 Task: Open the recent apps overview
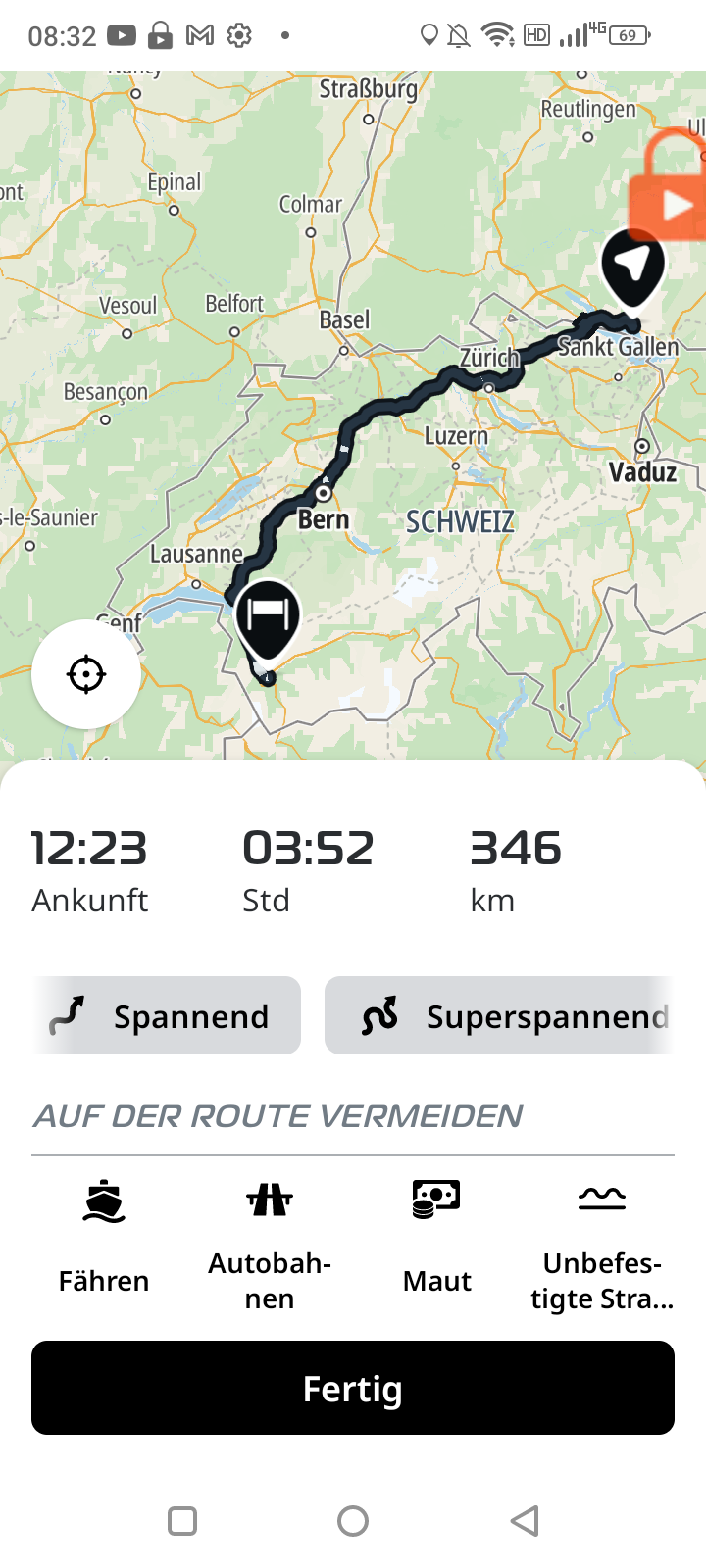(x=182, y=1521)
